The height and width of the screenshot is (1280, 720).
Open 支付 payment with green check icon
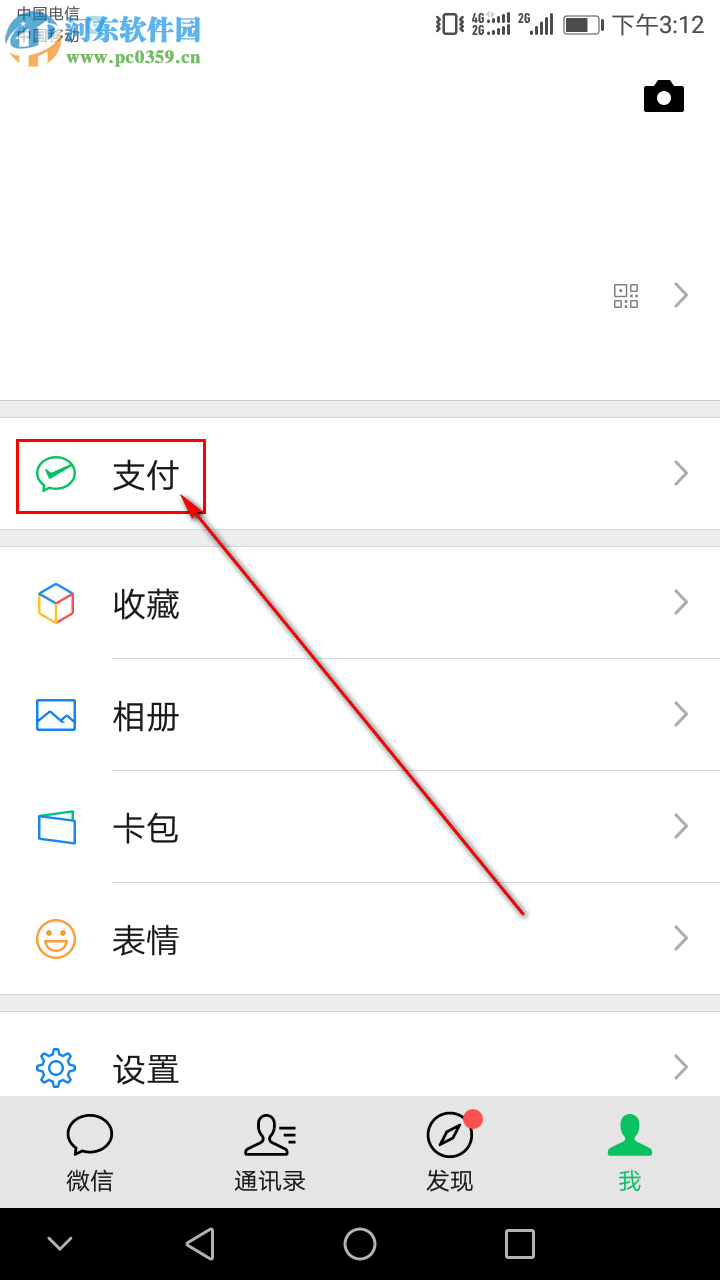click(110, 474)
